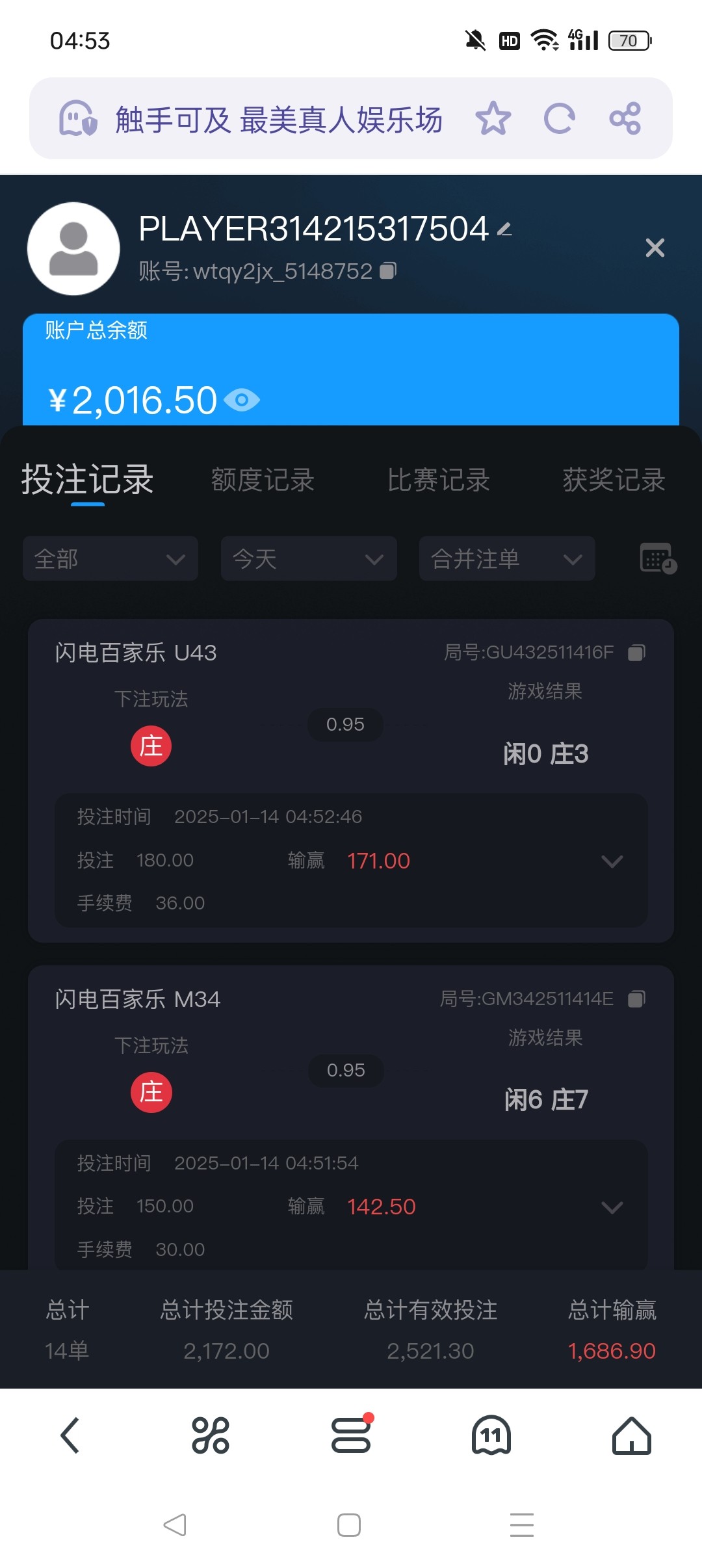This screenshot has width=702, height=1568.
Task: Go to the browser home page
Action: point(632,1435)
